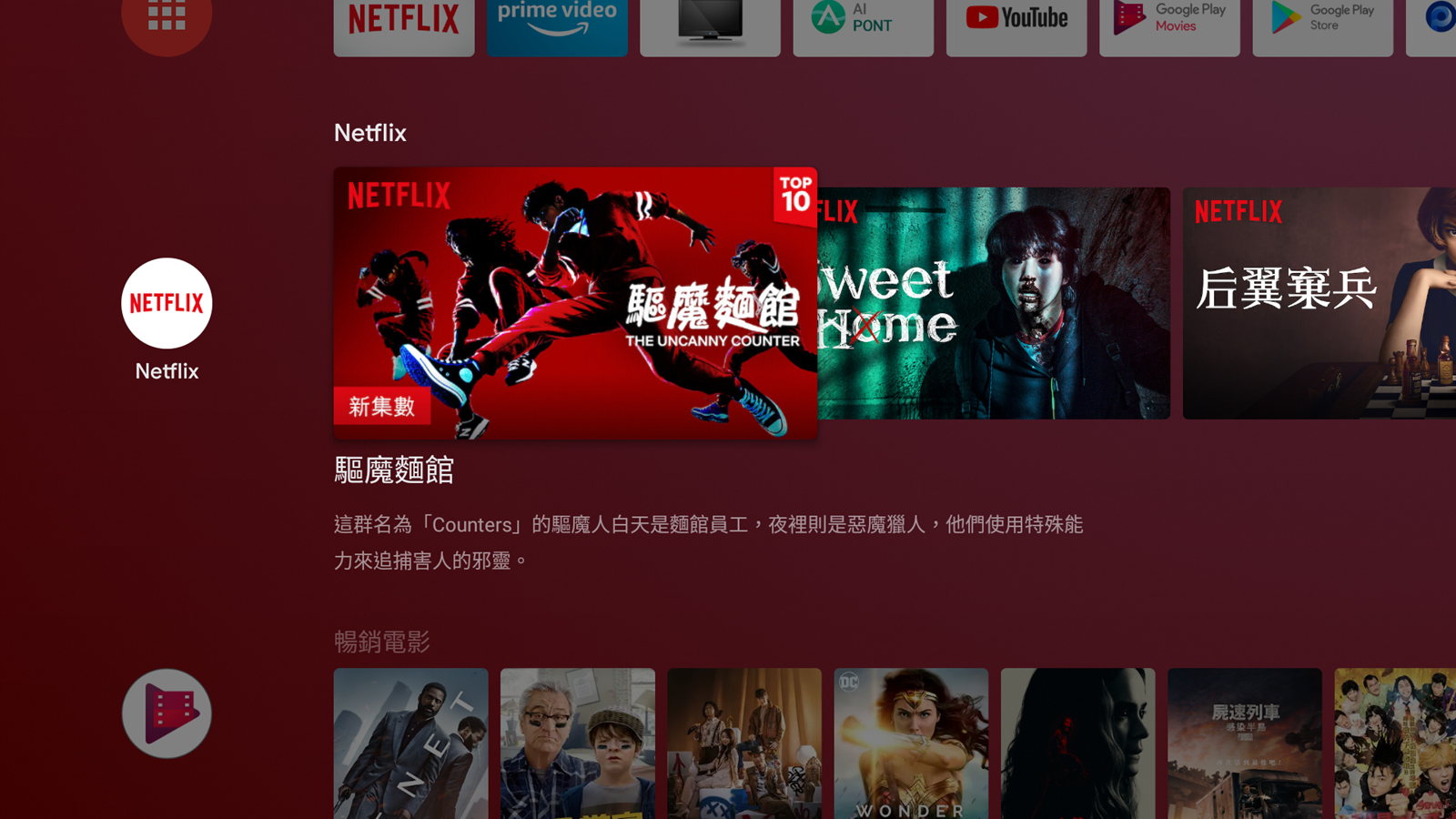
Task: Open the 屍速列車 movie poster
Action: click(1245, 743)
